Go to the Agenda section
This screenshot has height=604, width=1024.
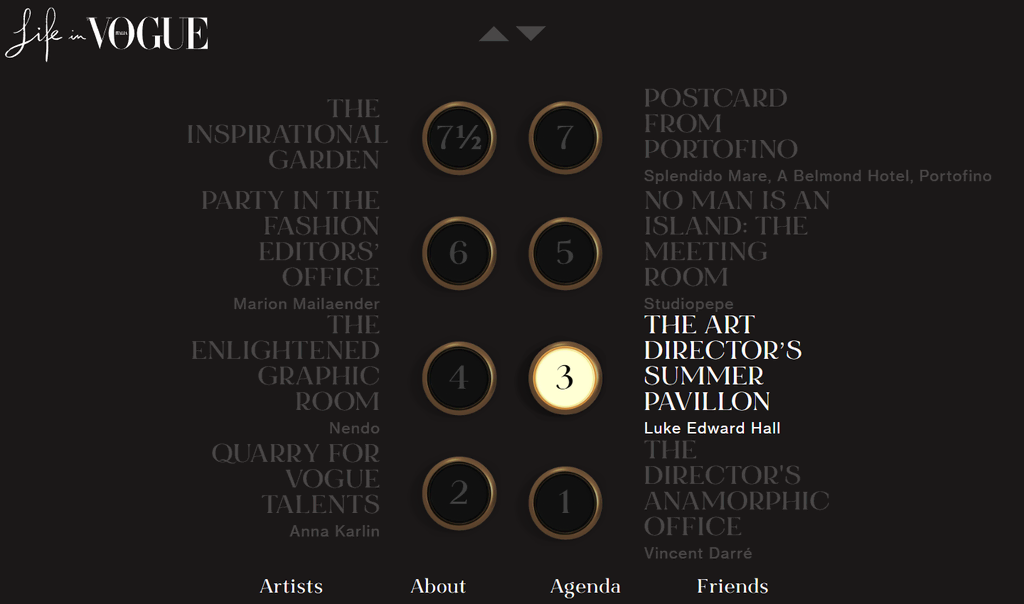tap(585, 587)
